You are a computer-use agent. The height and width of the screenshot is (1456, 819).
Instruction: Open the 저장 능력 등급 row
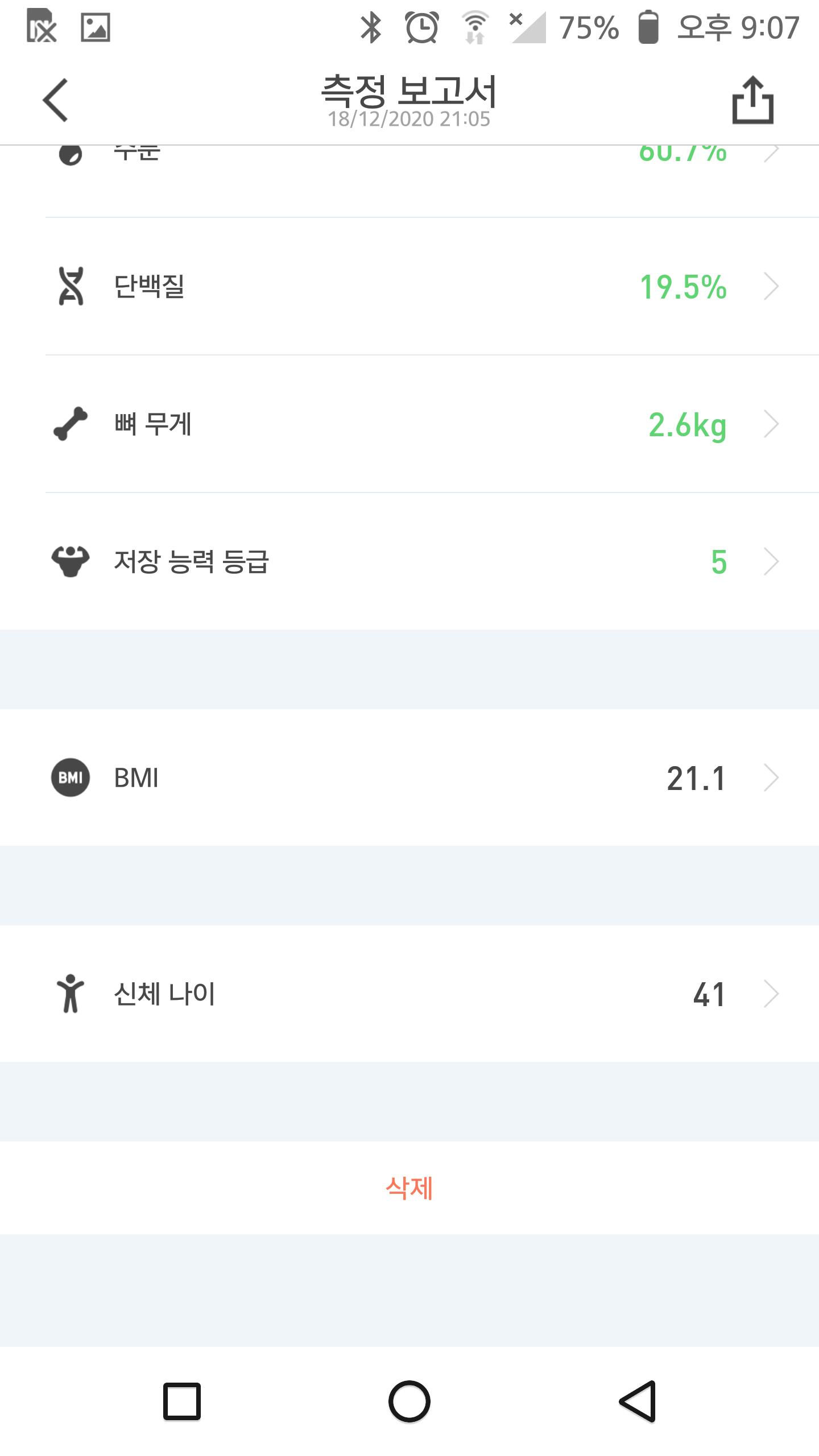409,562
